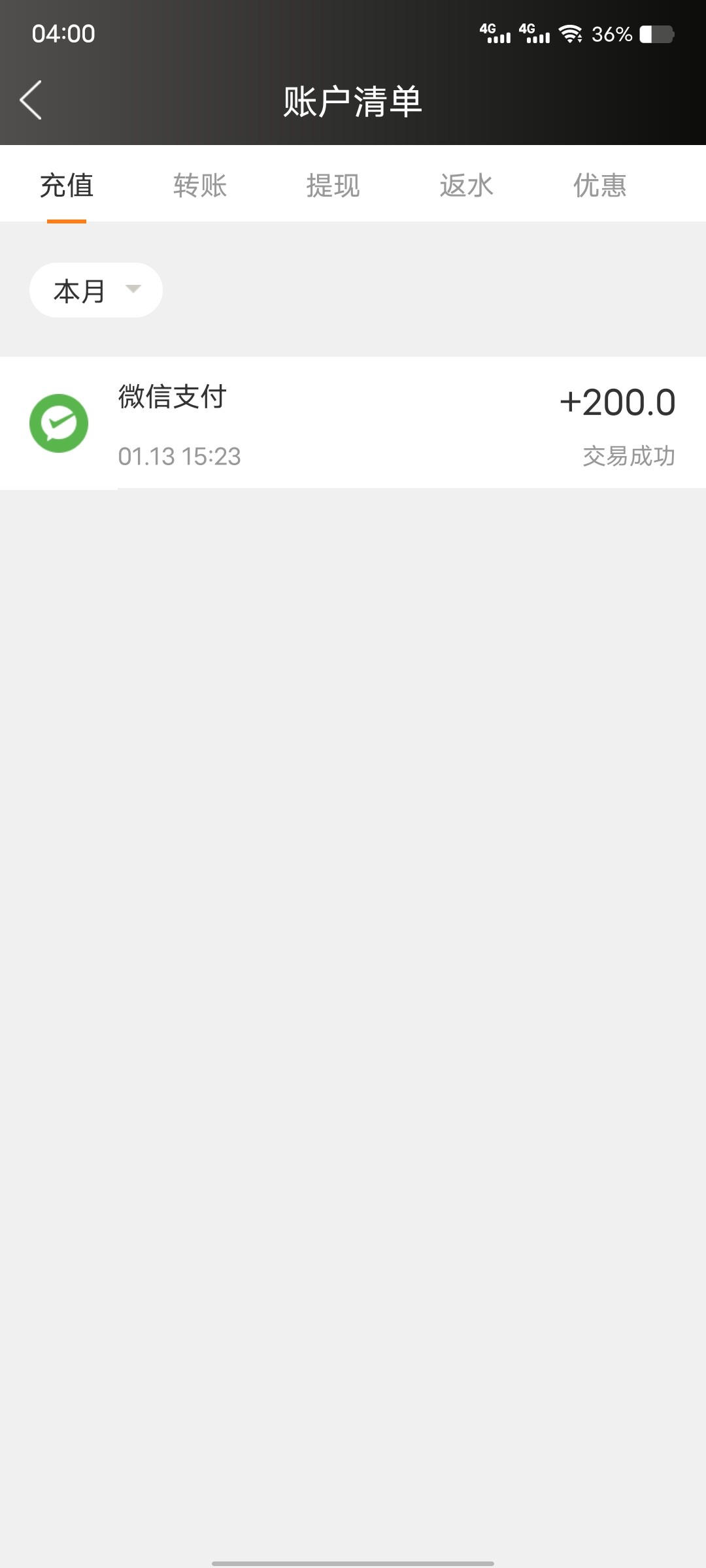
Task: Select the 转账 transfer tab
Action: 200,185
